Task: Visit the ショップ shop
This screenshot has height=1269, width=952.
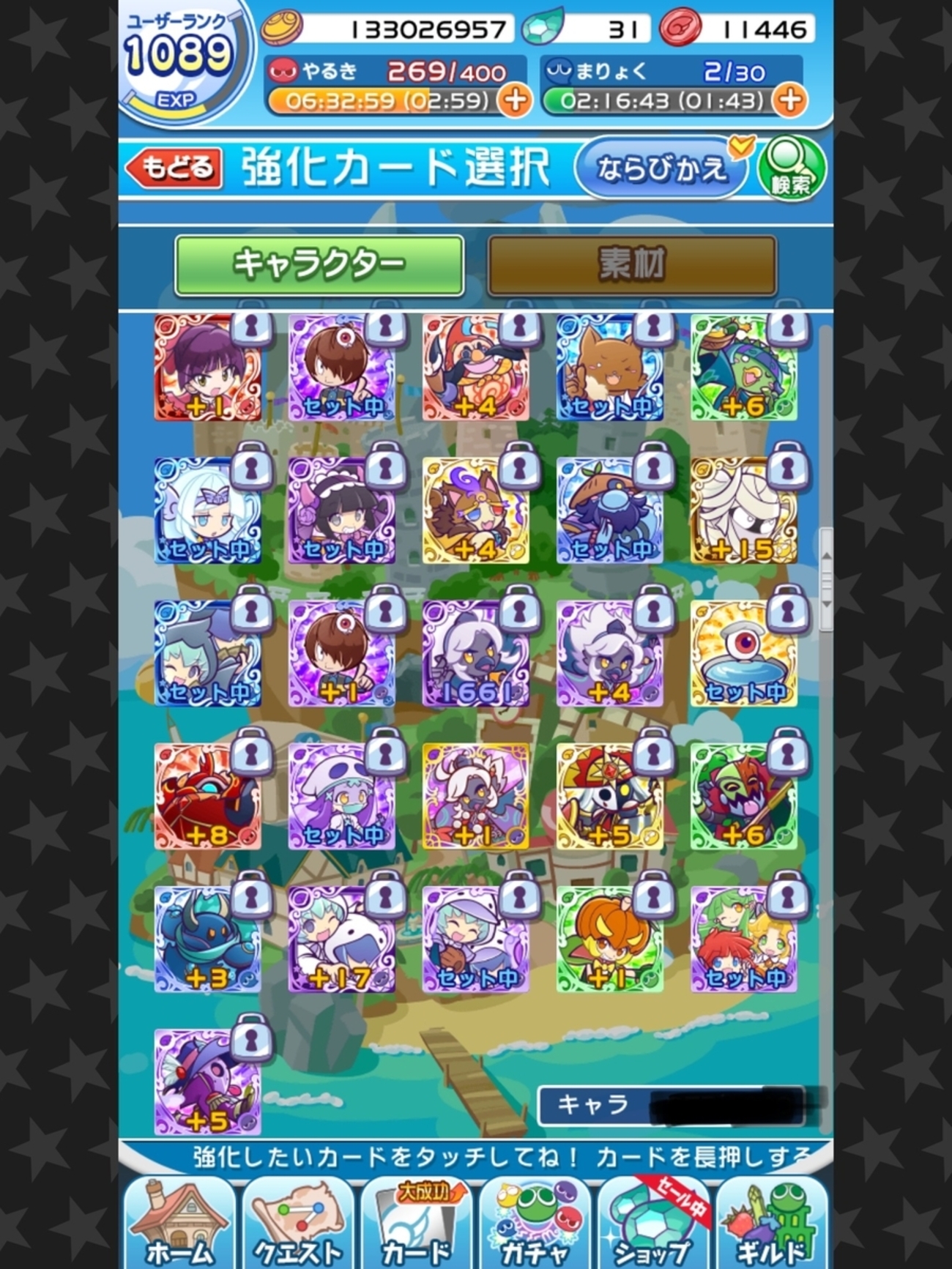Action: click(x=654, y=1225)
